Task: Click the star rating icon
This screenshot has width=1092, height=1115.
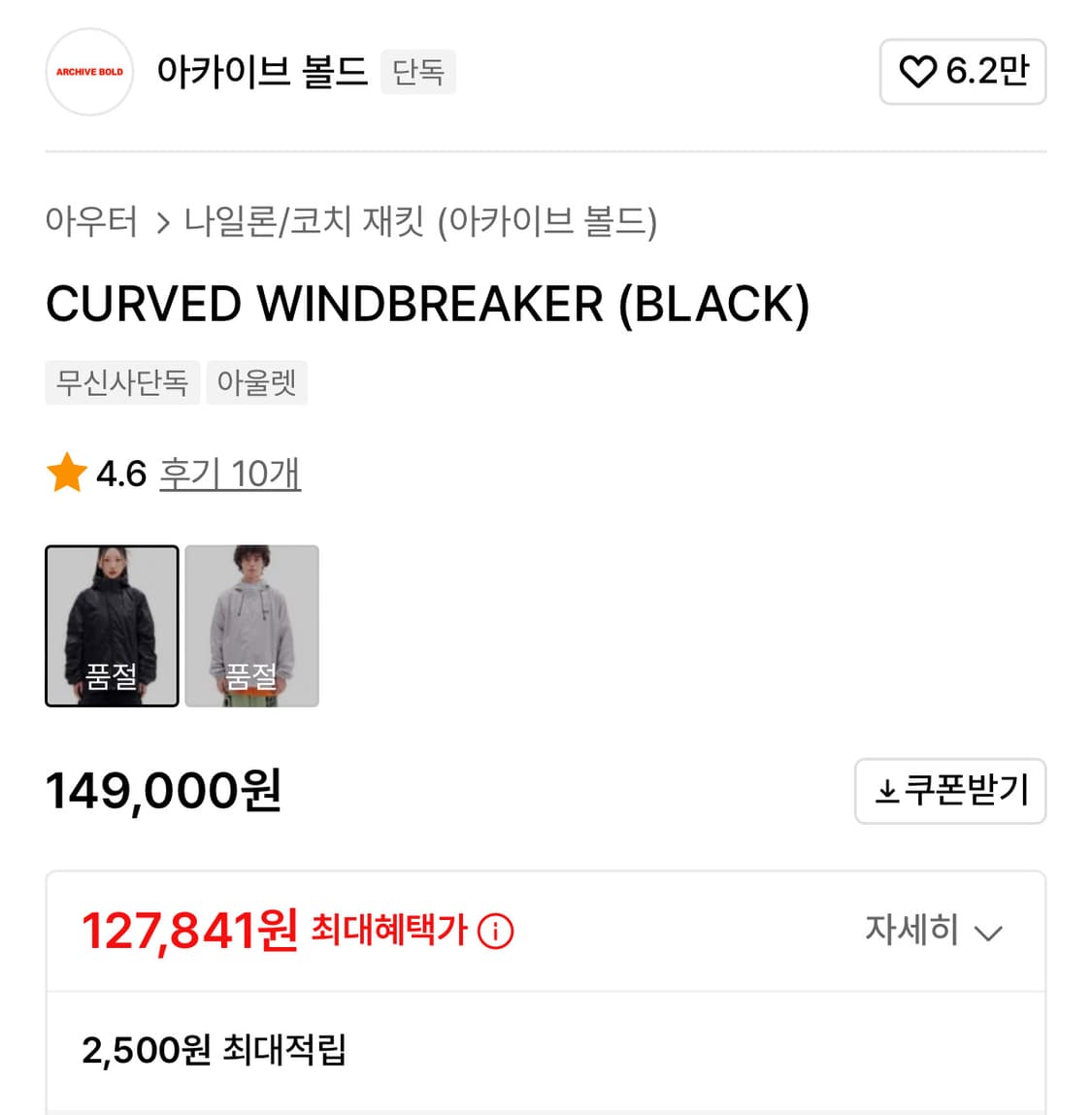Action: click(65, 473)
